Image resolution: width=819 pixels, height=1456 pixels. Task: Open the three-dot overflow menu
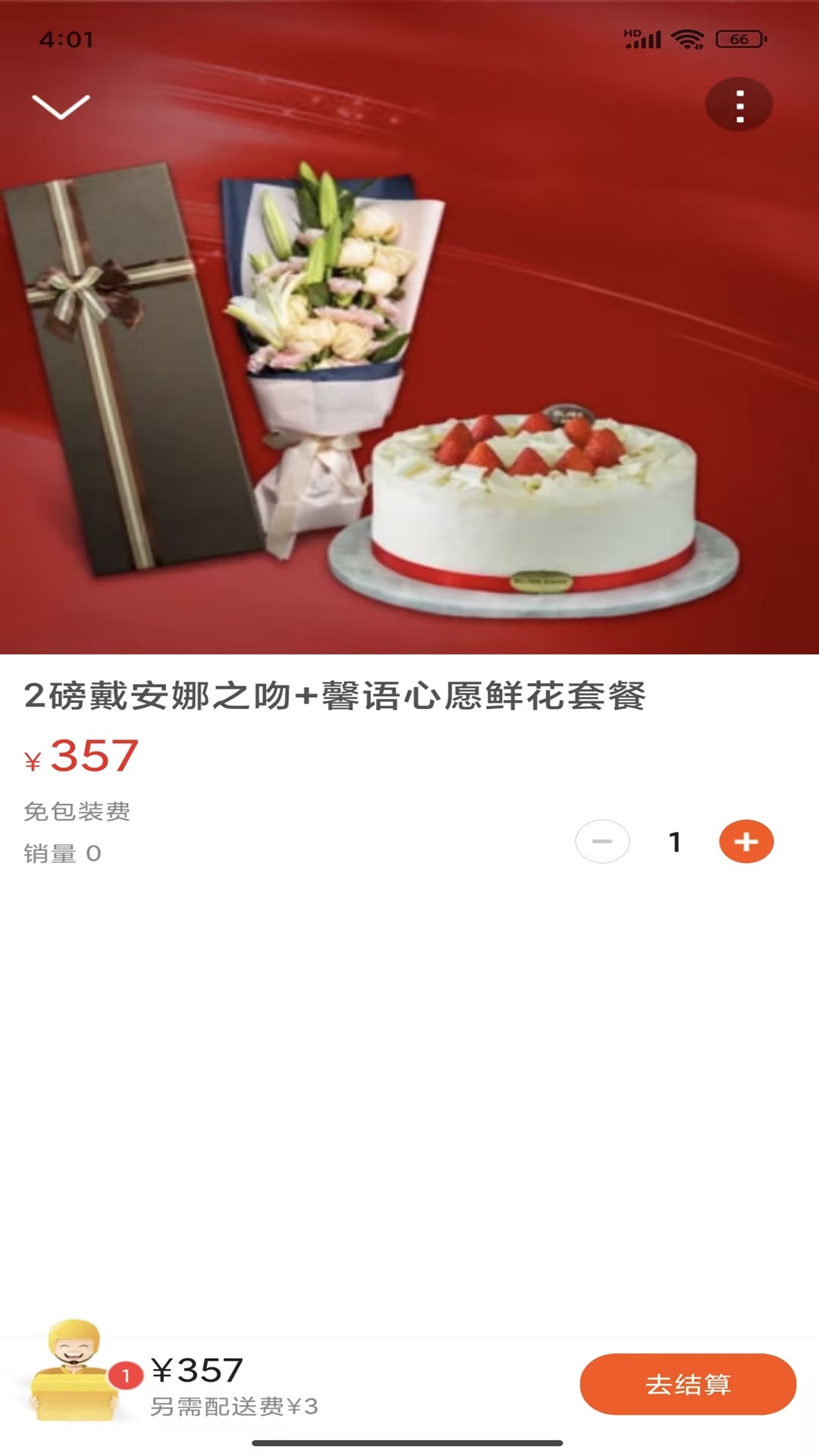[x=739, y=105]
